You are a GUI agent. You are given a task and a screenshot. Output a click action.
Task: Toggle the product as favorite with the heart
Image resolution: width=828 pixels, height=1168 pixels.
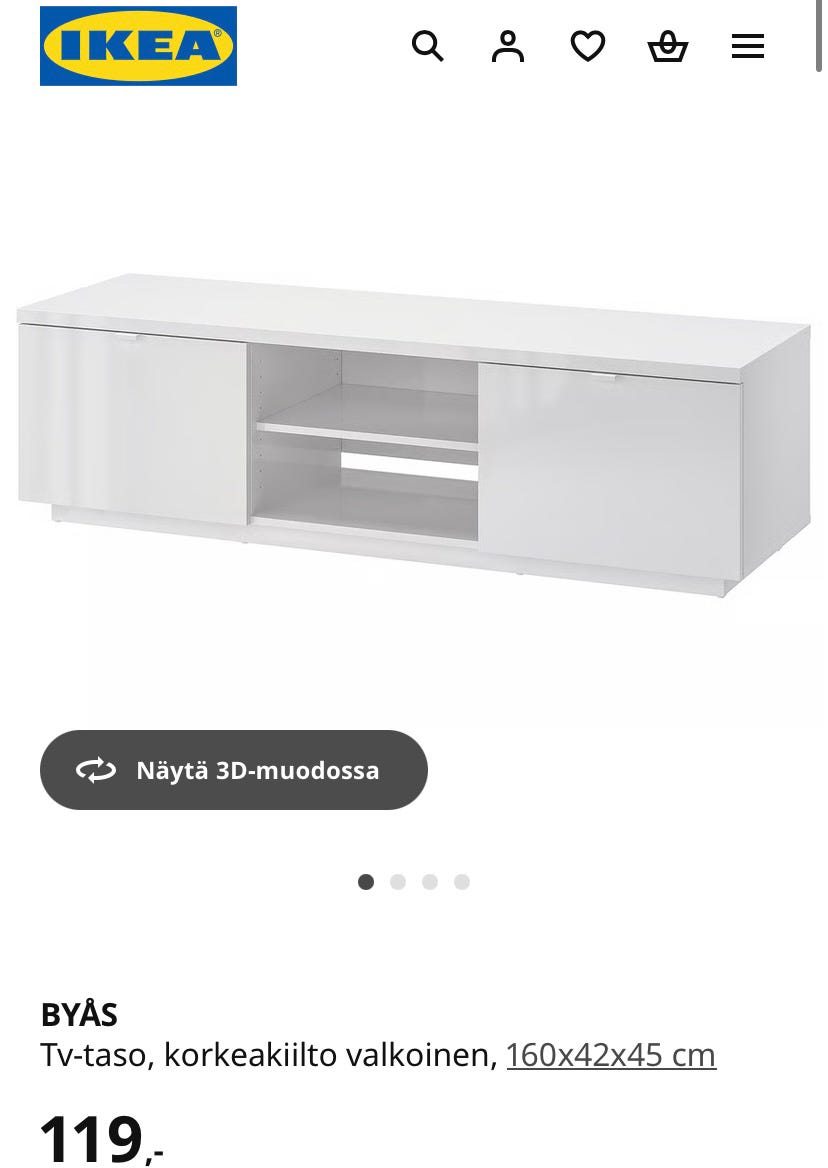(x=588, y=46)
